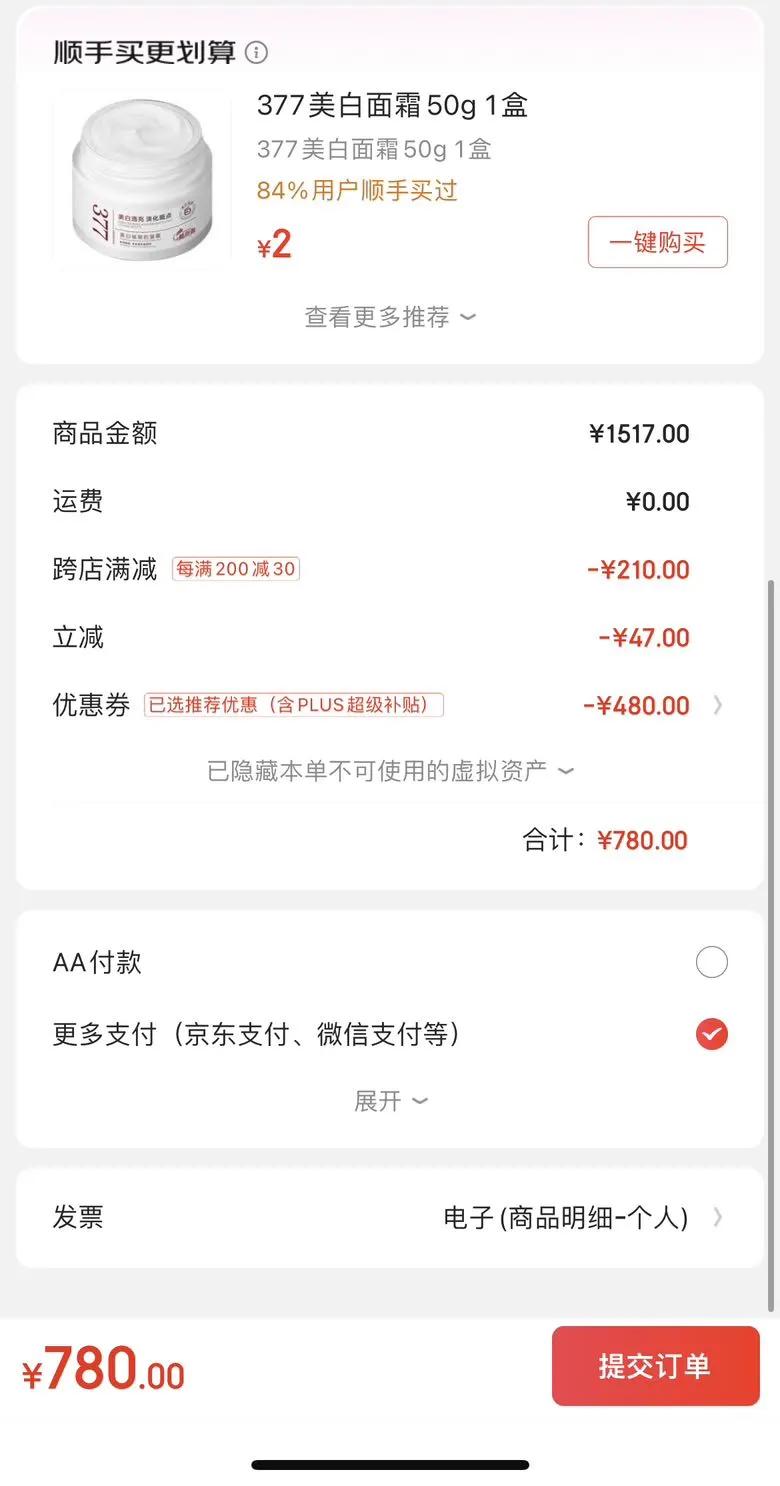Expand payment methods with 展开
Viewport: 780px width, 1486px height.
(x=390, y=1101)
